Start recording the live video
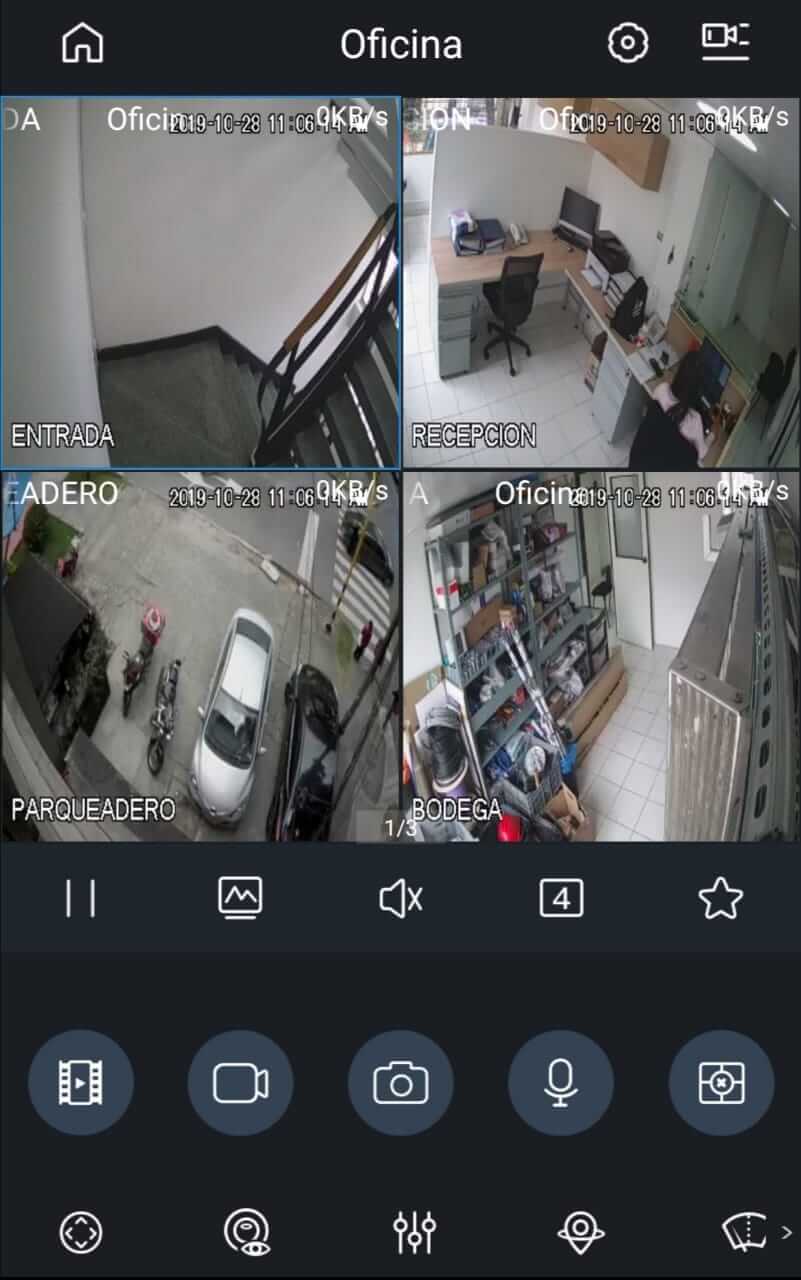801x1280 pixels. 241,1083
